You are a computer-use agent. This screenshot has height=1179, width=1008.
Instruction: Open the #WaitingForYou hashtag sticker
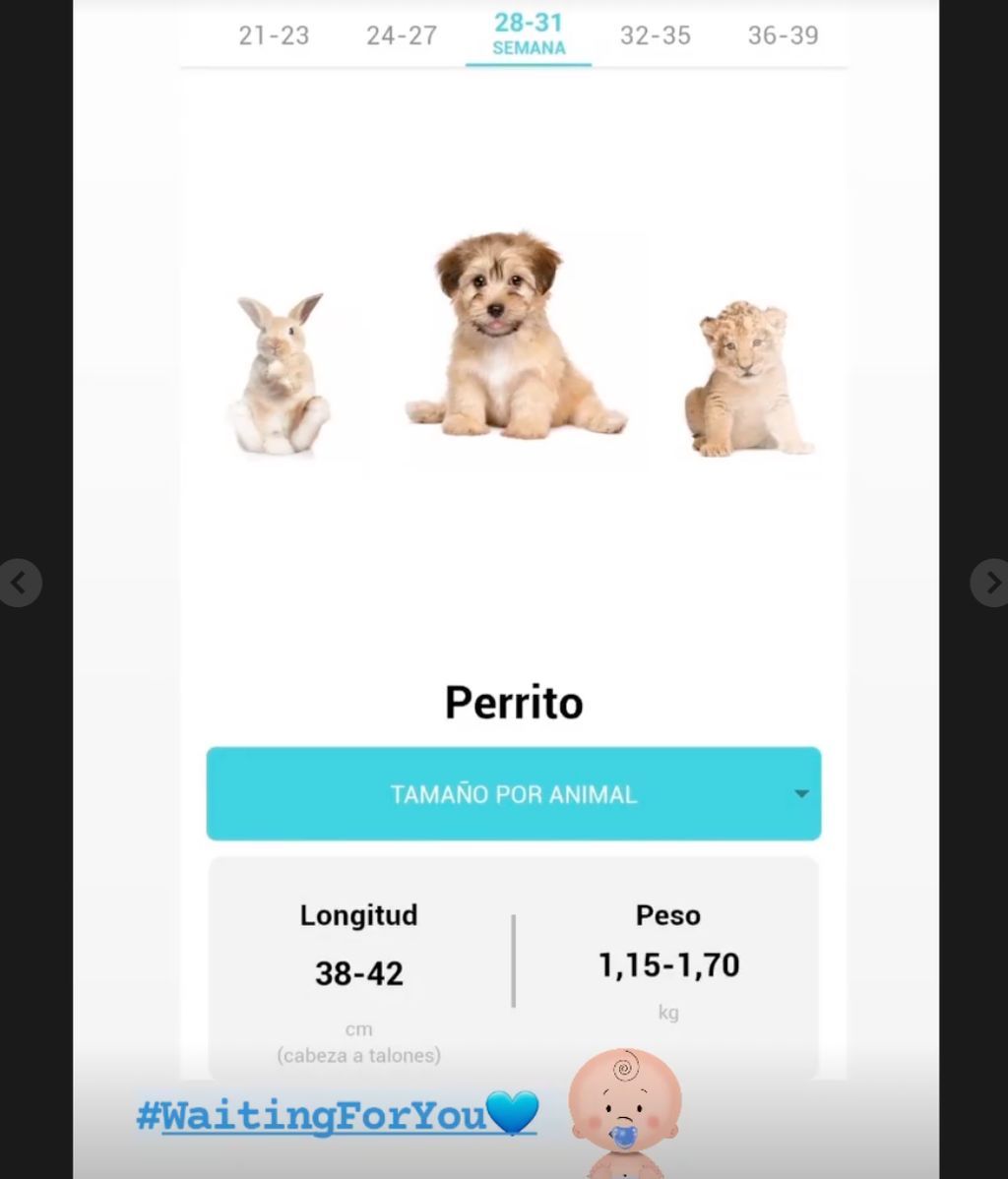coord(337,1116)
